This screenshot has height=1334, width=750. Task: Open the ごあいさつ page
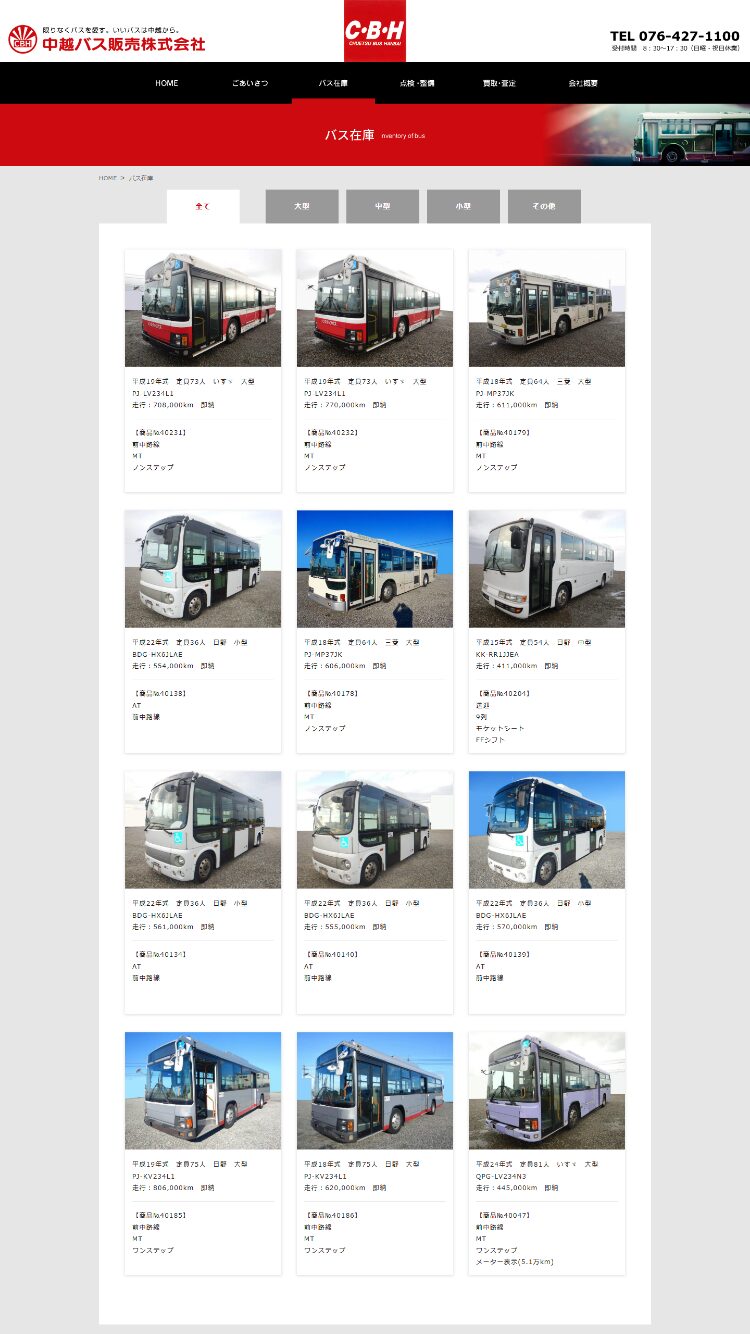pyautogui.click(x=250, y=83)
